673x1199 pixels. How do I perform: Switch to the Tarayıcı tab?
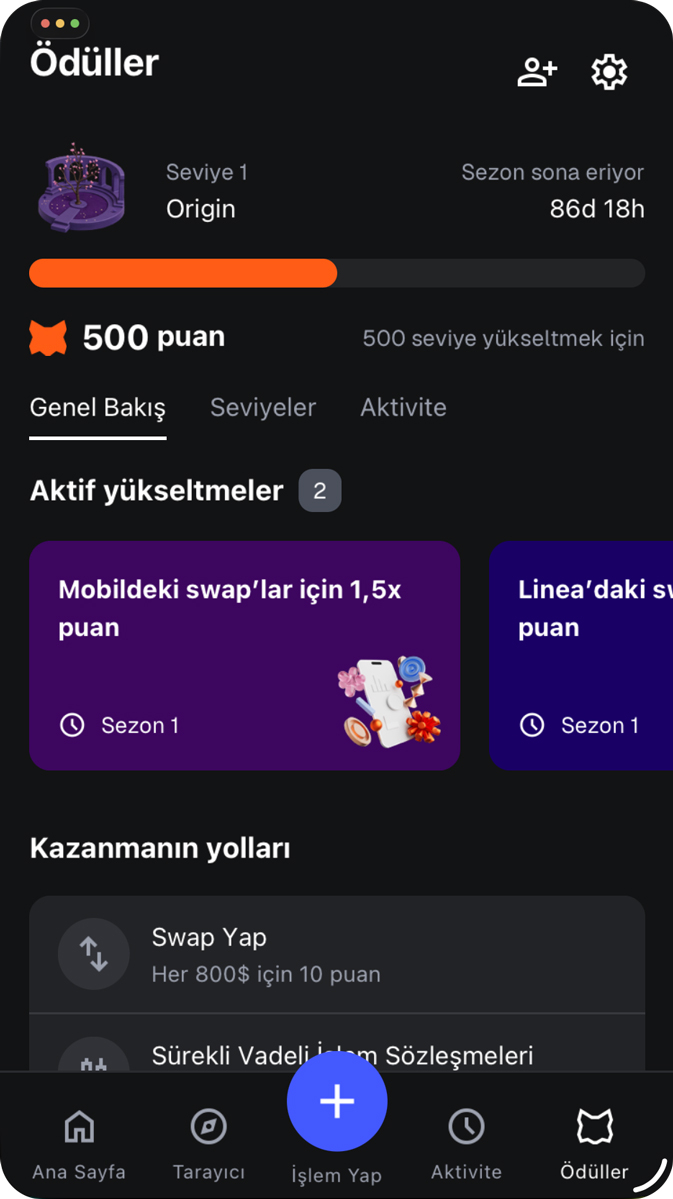[208, 1142]
